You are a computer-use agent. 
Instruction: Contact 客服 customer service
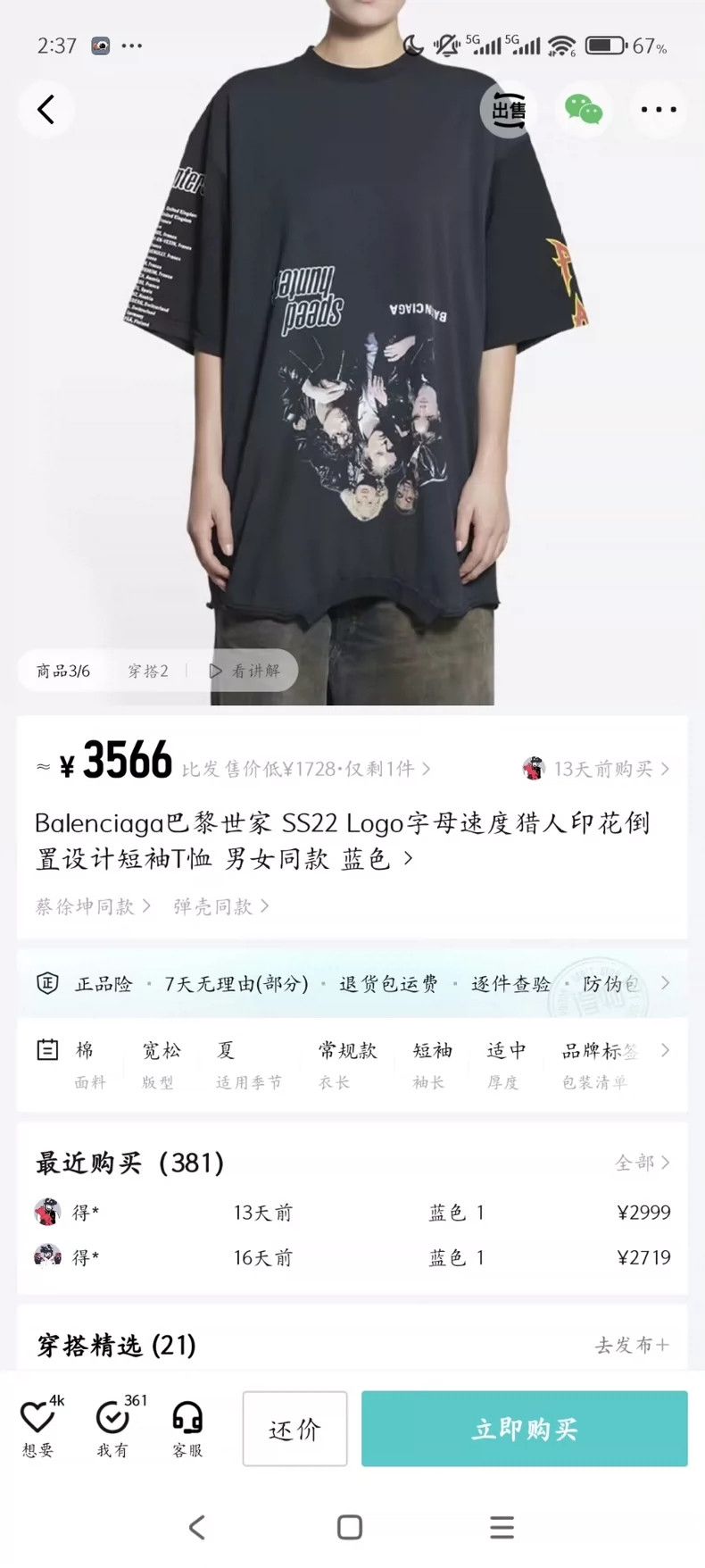coord(187,1427)
